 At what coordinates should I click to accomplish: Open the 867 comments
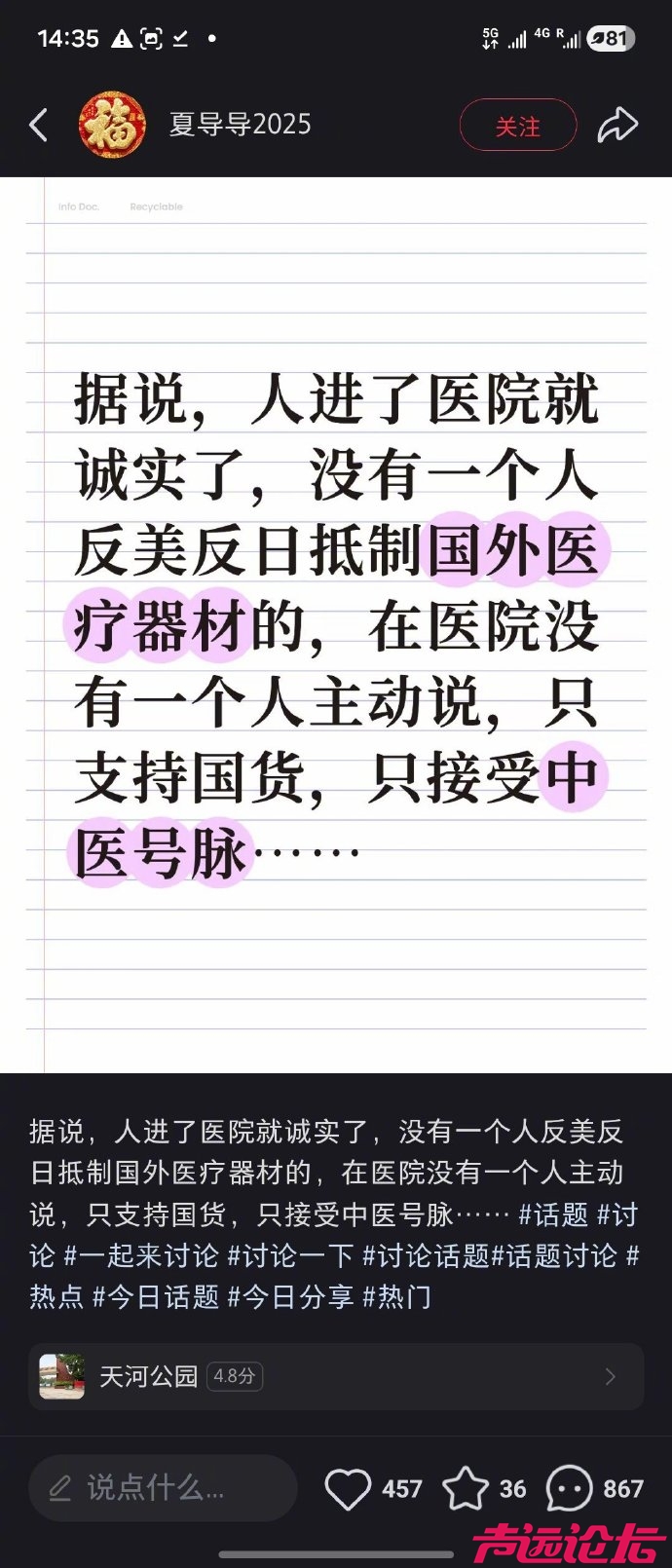(570, 1488)
